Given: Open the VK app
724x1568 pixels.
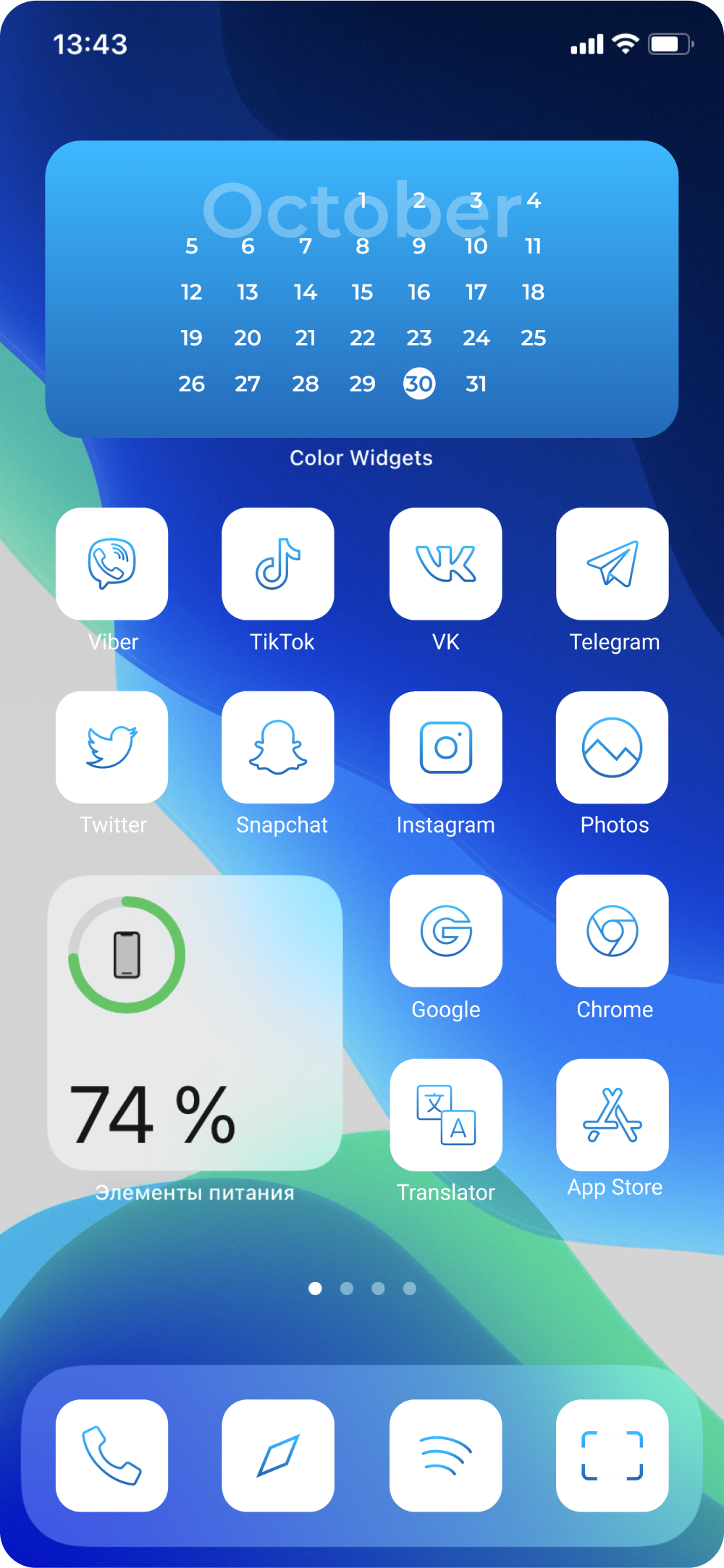Looking at the screenshot, I should [446, 564].
